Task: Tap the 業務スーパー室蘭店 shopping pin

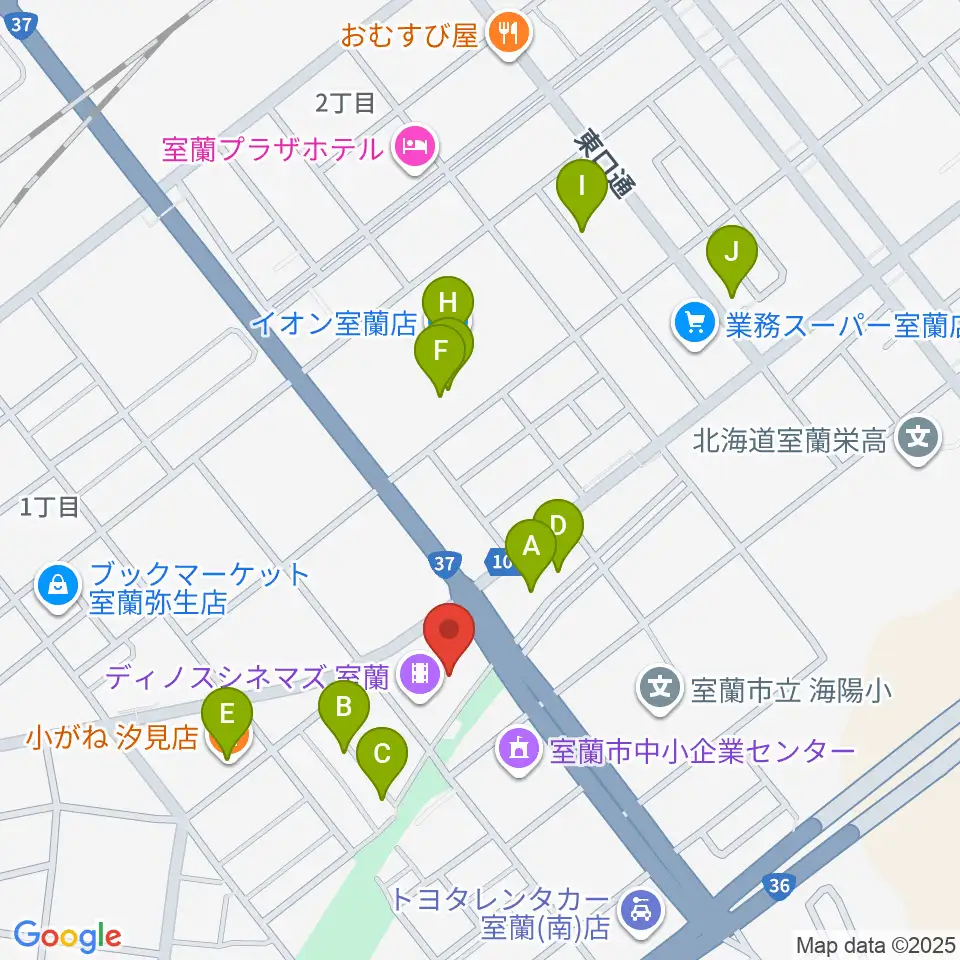Action: pos(695,323)
